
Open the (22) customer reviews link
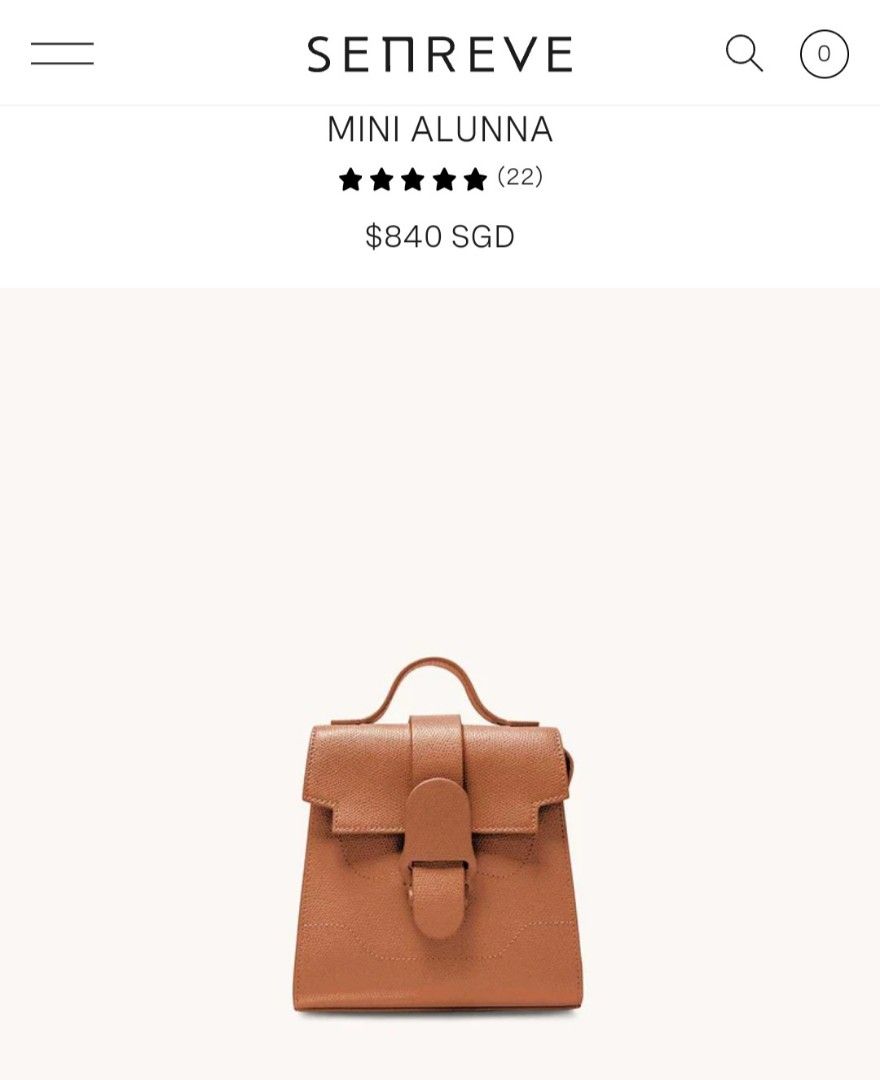point(518,180)
